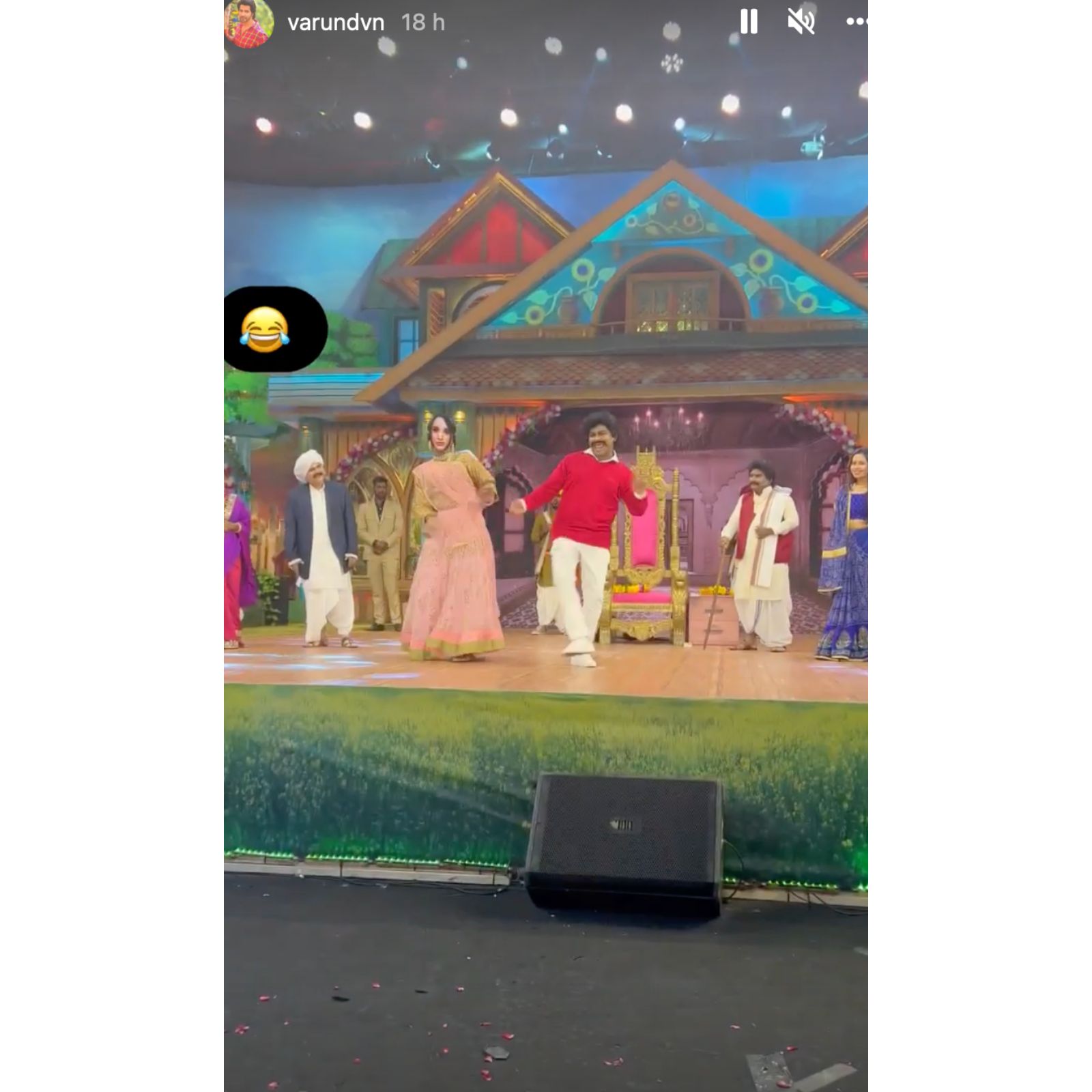Unmute the story audio
Image resolution: width=1092 pixels, height=1092 pixels.
click(801, 22)
